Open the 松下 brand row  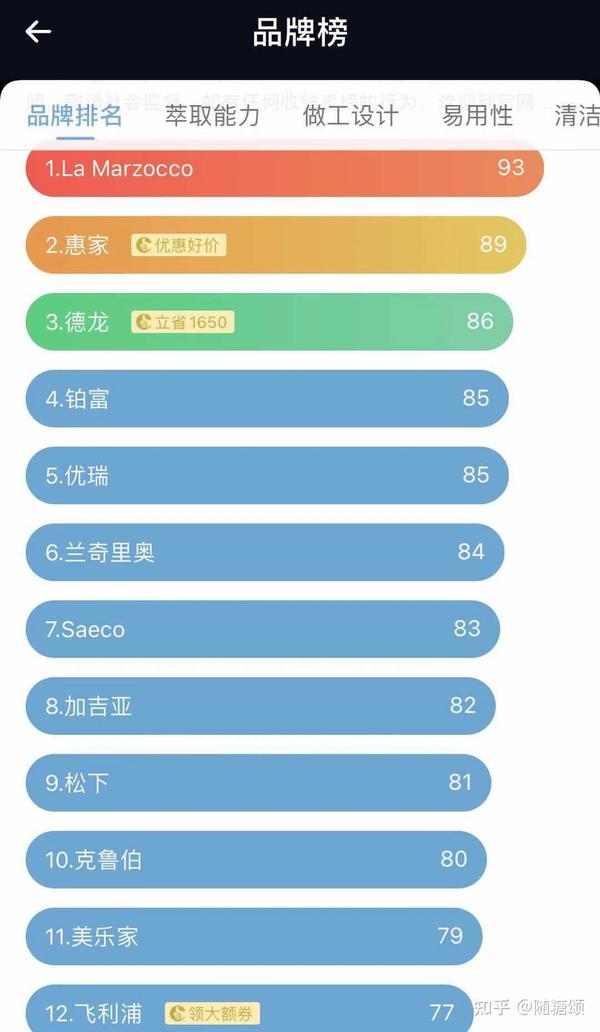point(258,783)
